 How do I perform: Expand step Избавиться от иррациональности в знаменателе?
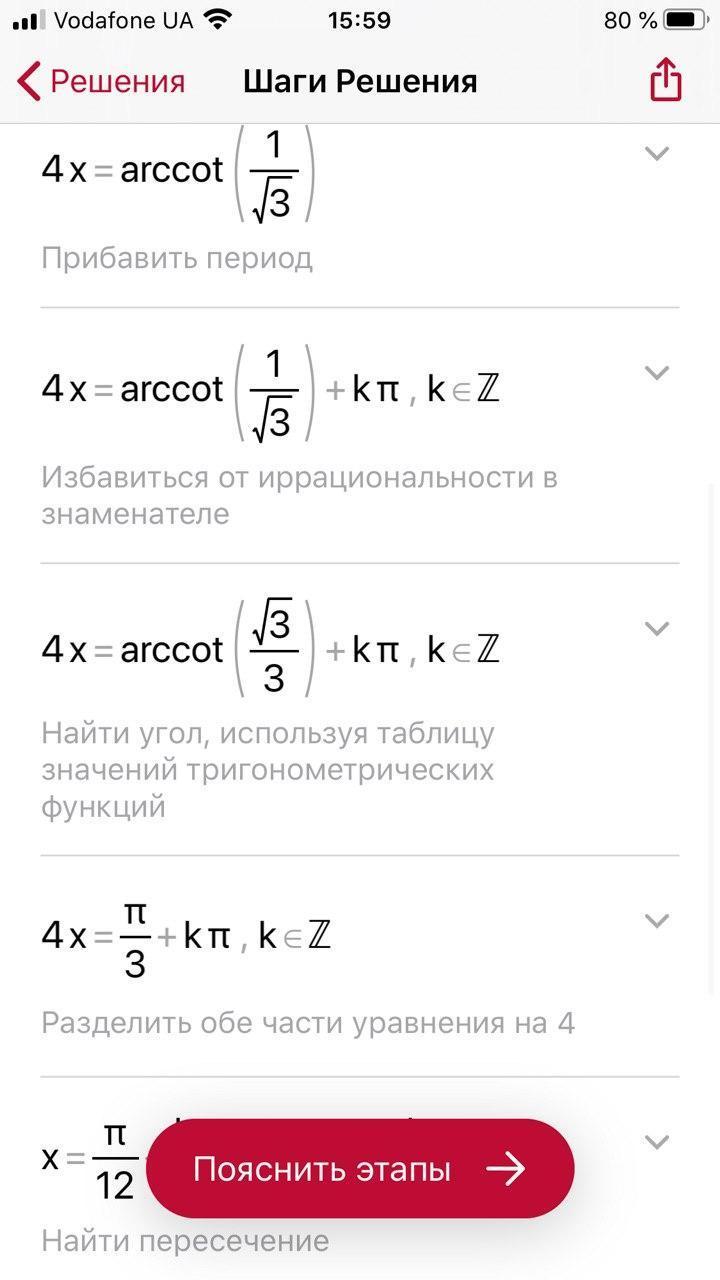coord(656,373)
